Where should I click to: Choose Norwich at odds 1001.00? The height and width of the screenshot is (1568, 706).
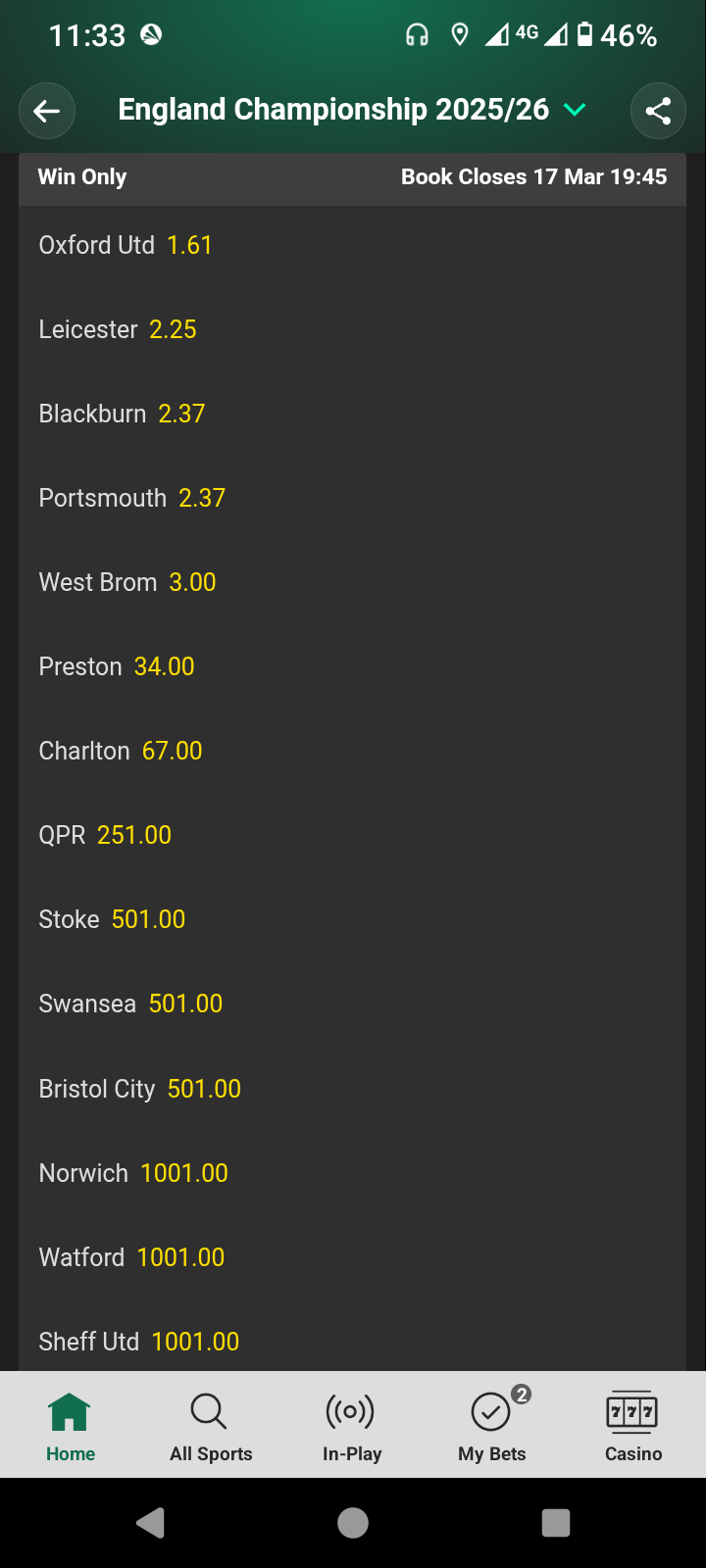tap(133, 1173)
